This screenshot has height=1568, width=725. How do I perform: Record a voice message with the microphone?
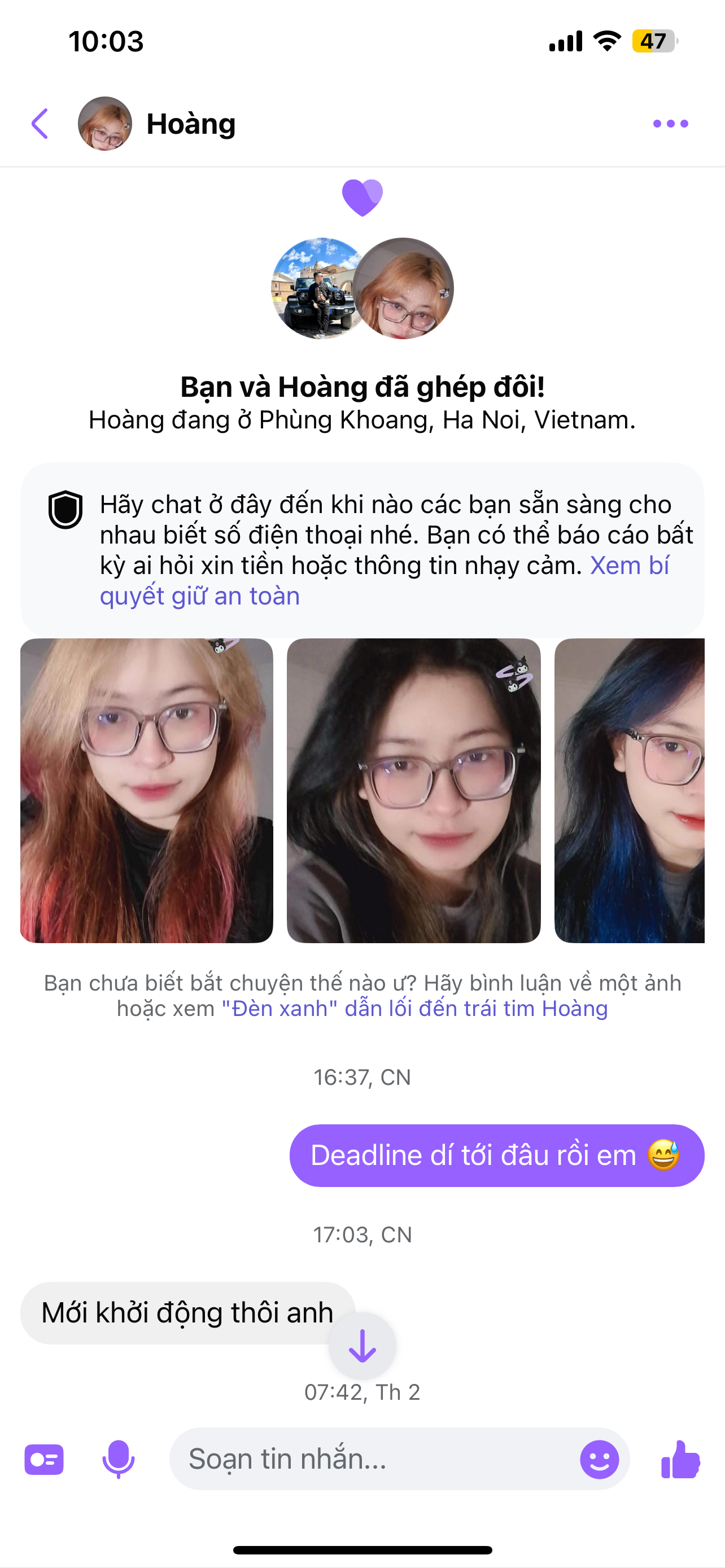[118, 1459]
